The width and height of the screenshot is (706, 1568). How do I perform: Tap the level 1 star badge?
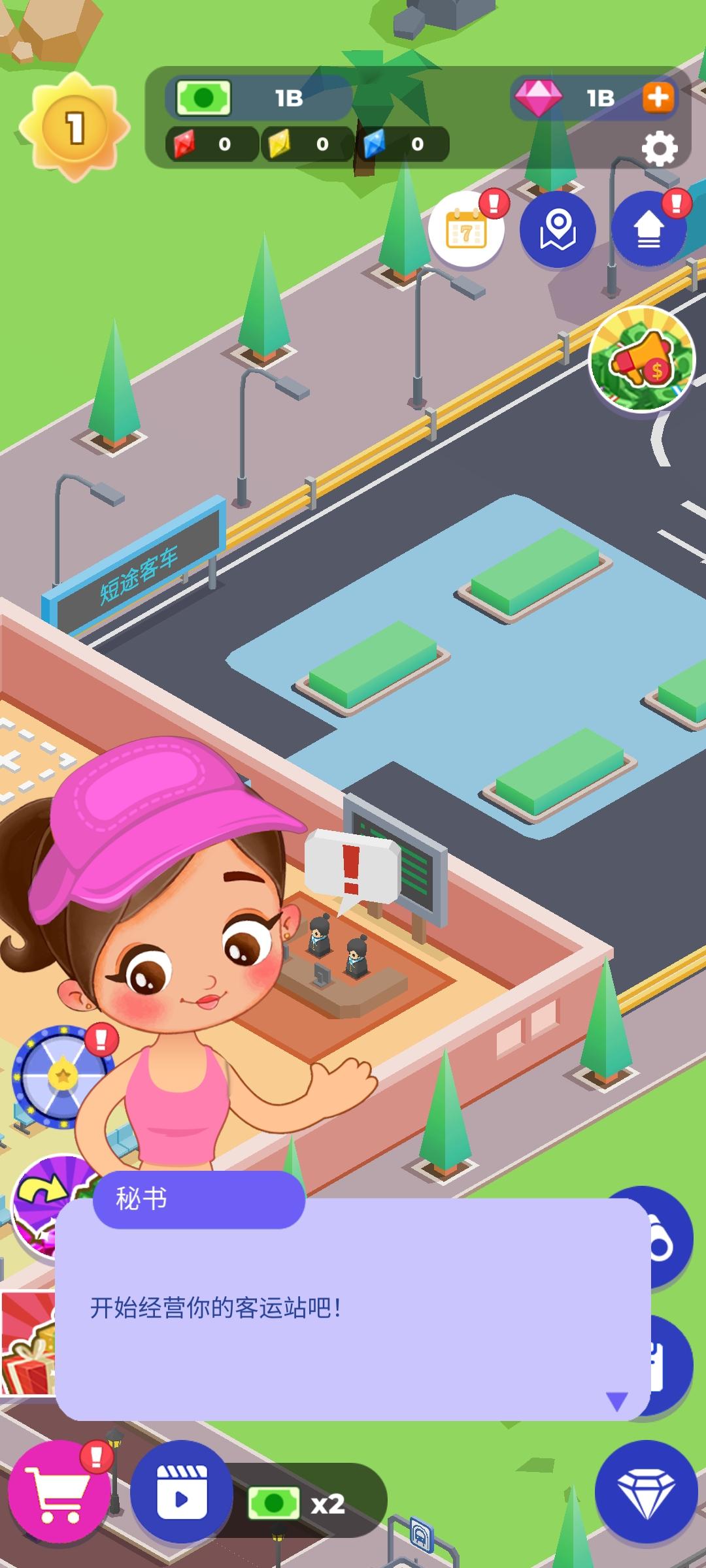[x=75, y=127]
